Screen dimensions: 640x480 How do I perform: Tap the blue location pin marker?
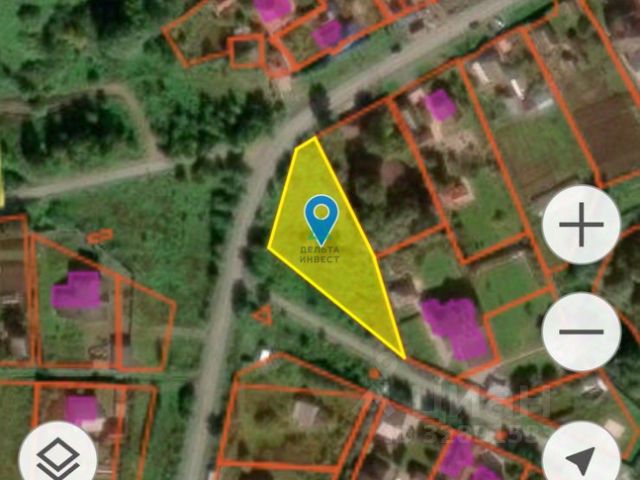coord(322,220)
